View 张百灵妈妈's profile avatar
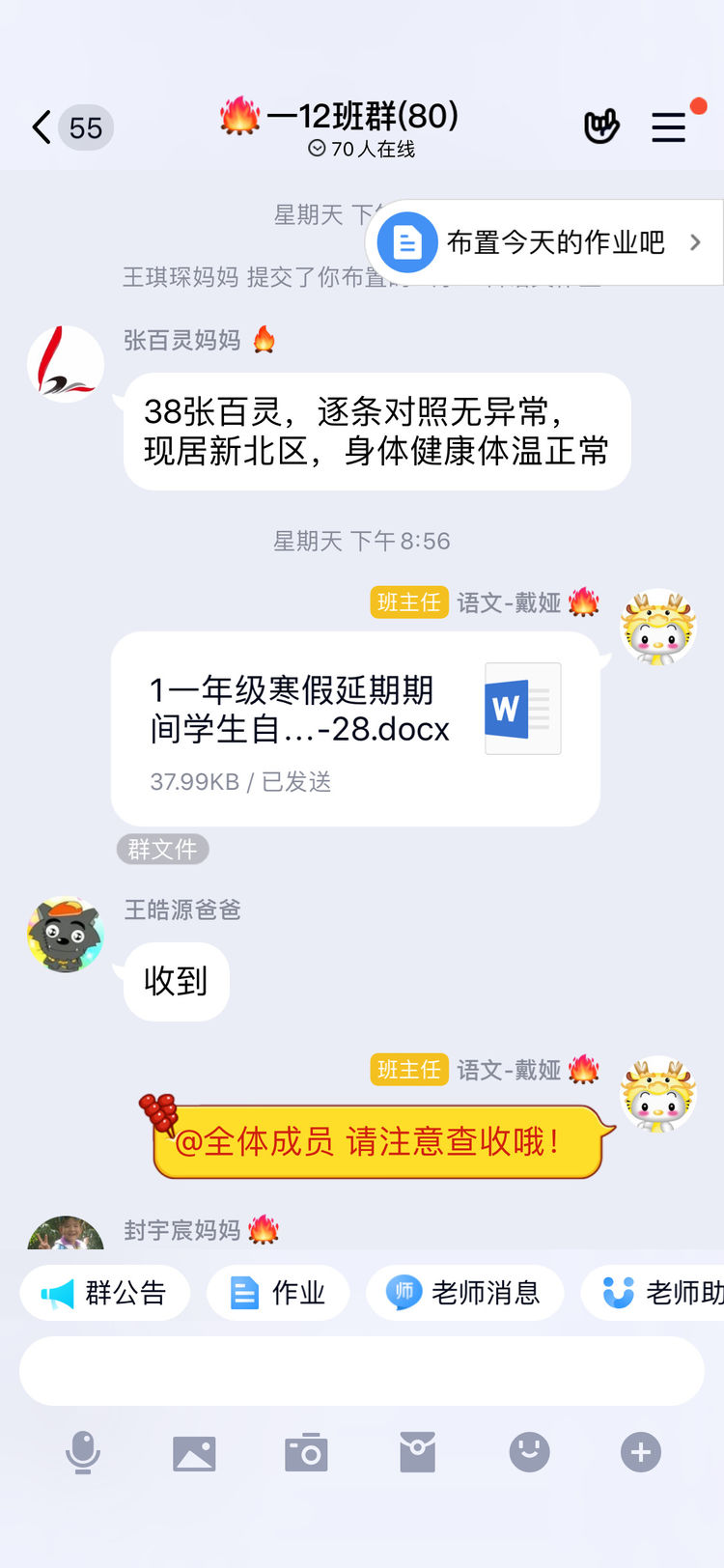 tap(66, 364)
